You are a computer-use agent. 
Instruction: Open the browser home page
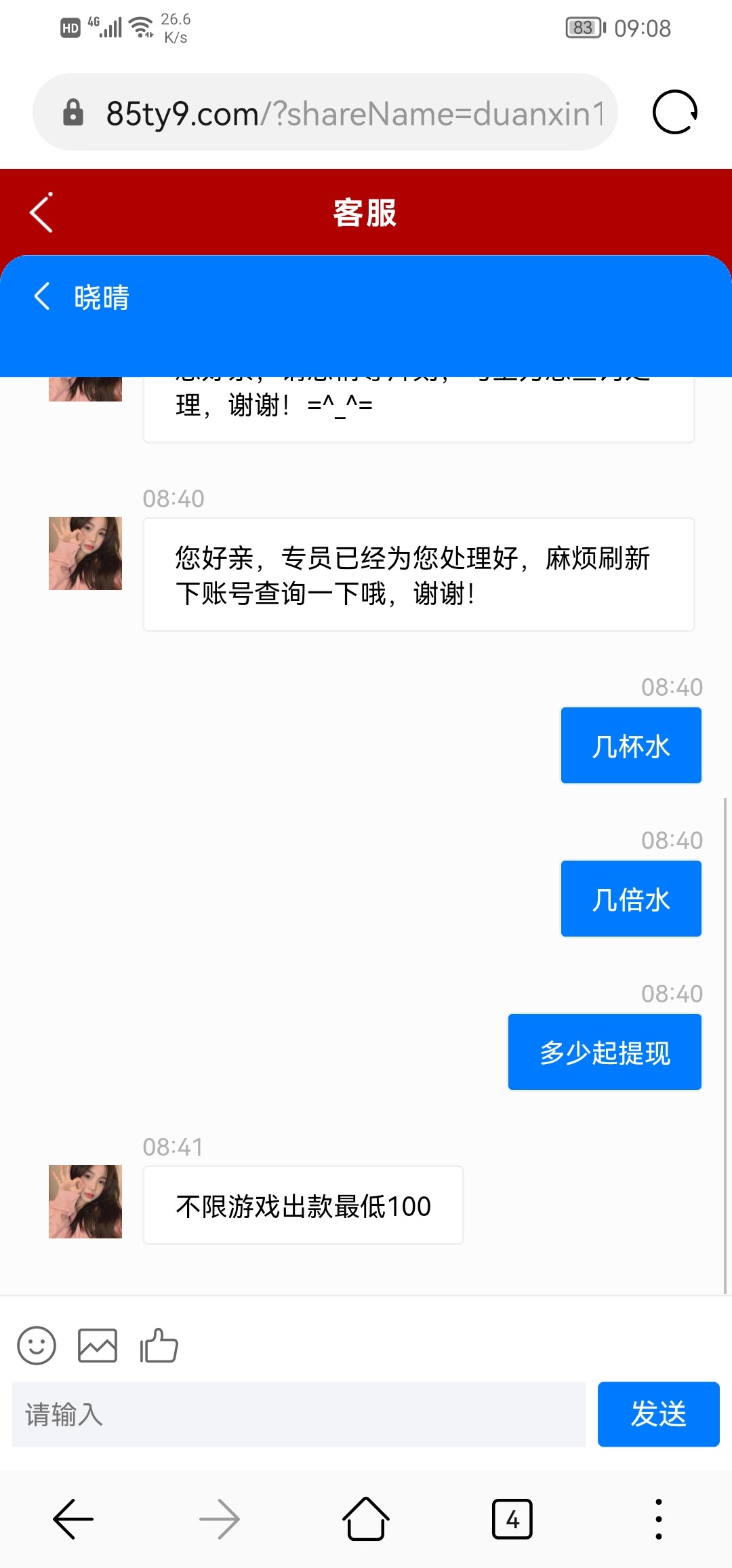366,1519
